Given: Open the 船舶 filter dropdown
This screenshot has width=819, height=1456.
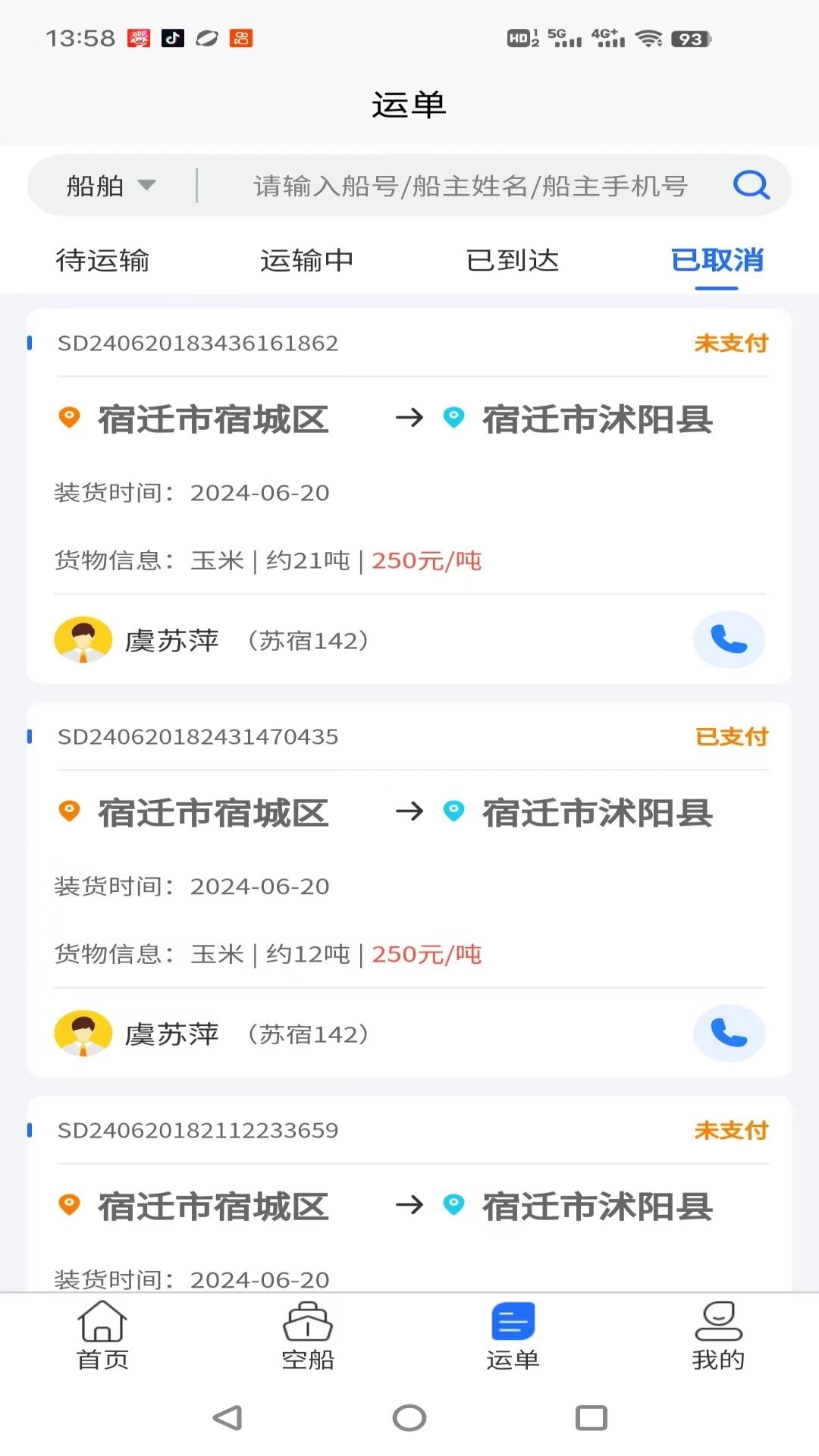Looking at the screenshot, I should 111,184.
